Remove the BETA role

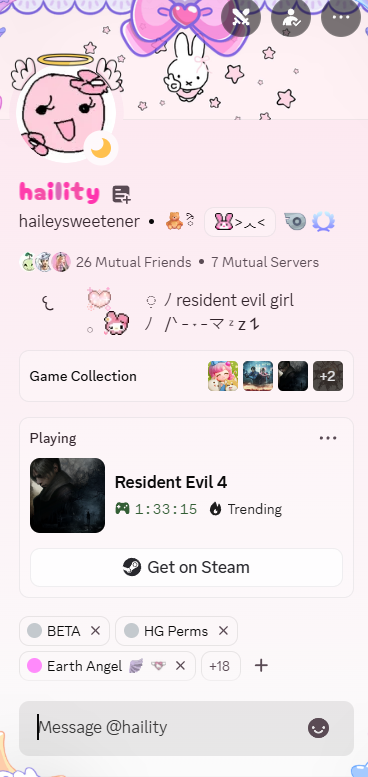tap(96, 631)
